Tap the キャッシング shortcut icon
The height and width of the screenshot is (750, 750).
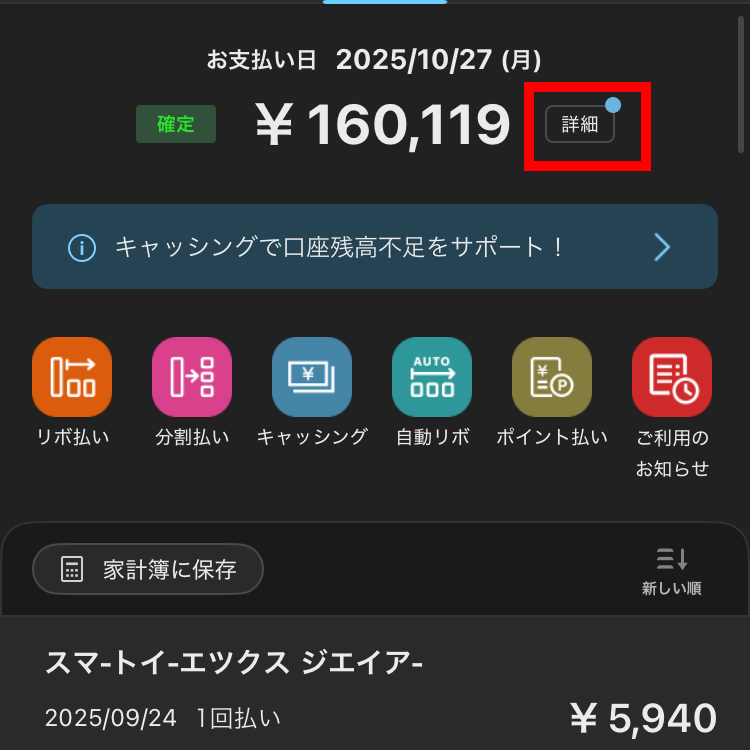click(311, 377)
